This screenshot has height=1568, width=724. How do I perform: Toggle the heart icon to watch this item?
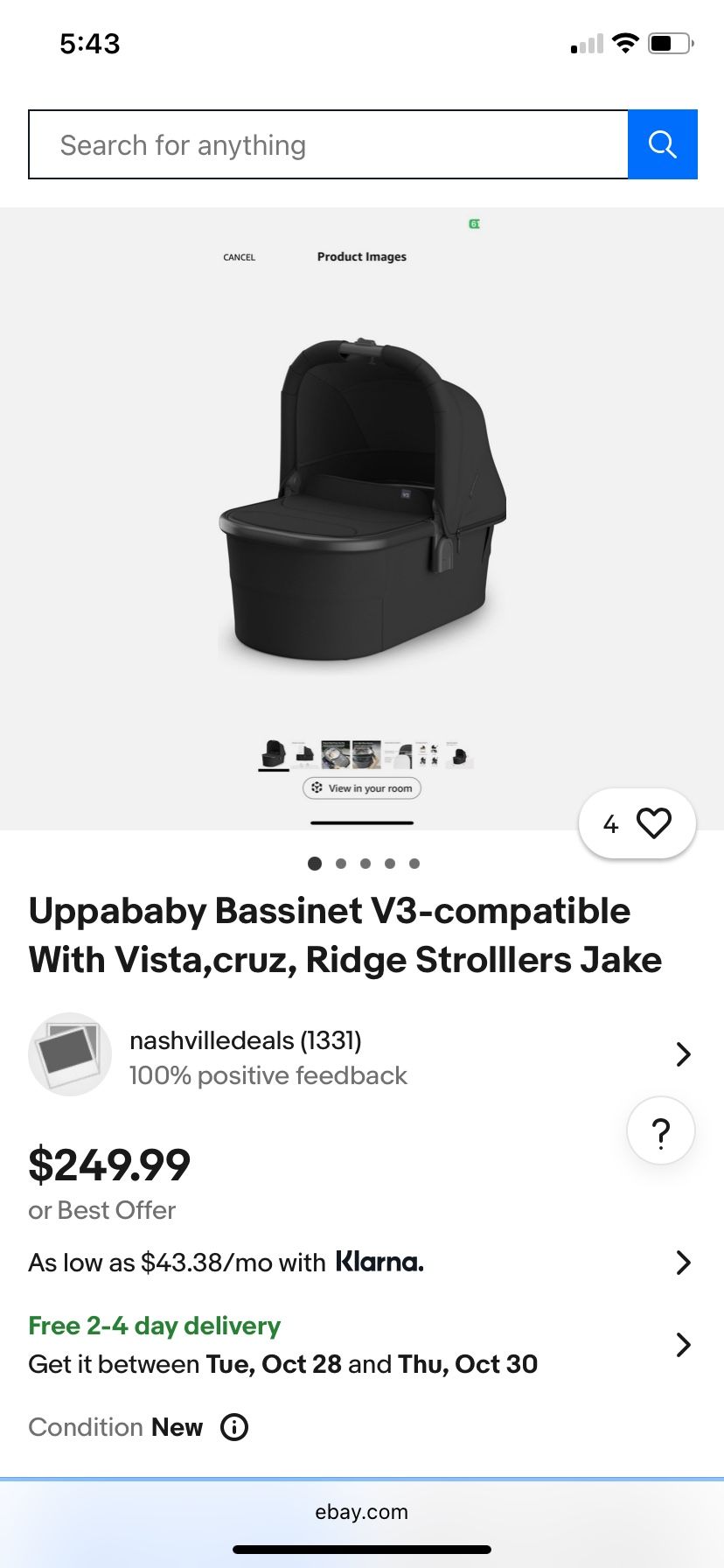click(654, 822)
